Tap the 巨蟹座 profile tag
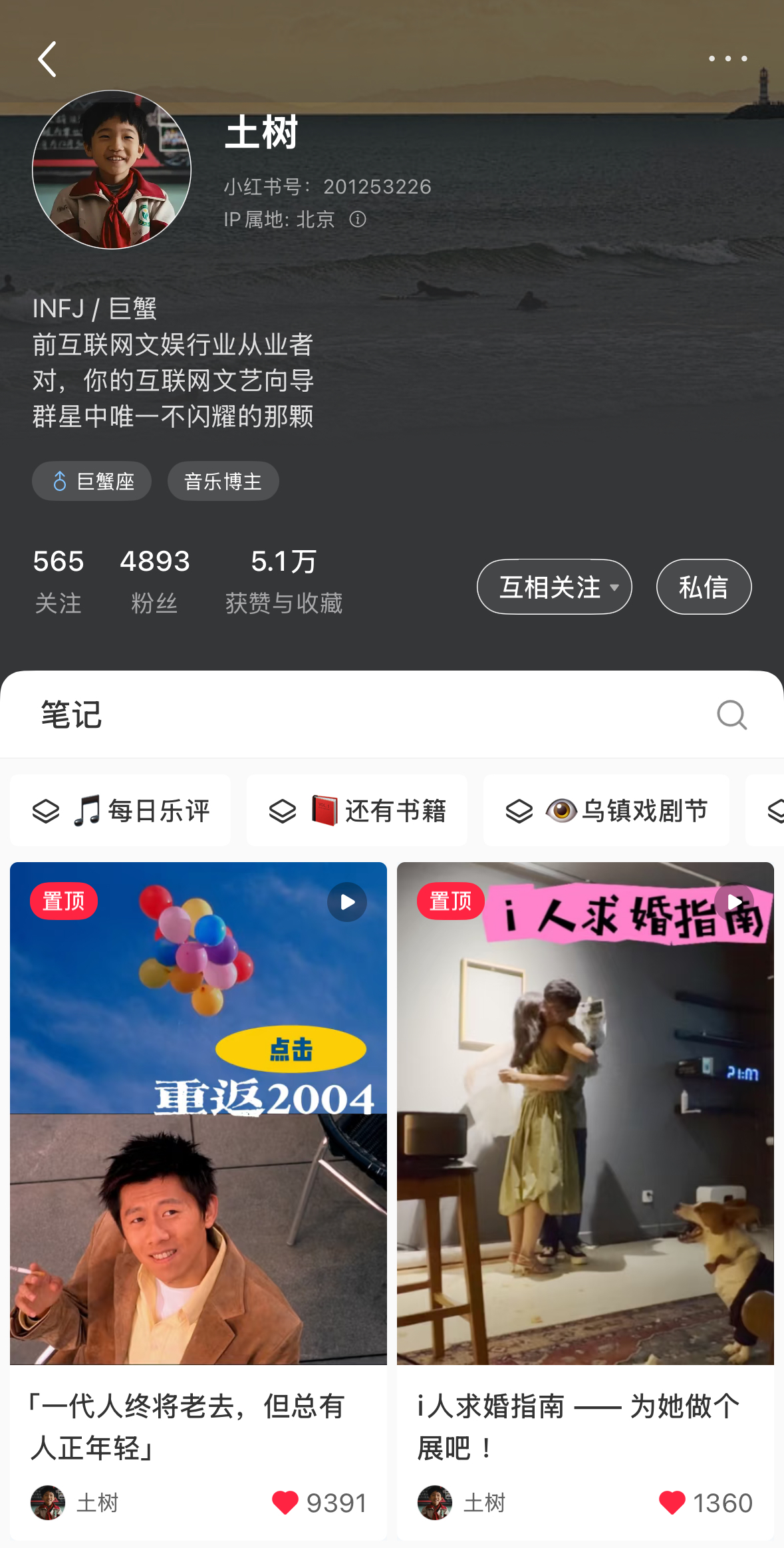784x1548 pixels. point(92,481)
